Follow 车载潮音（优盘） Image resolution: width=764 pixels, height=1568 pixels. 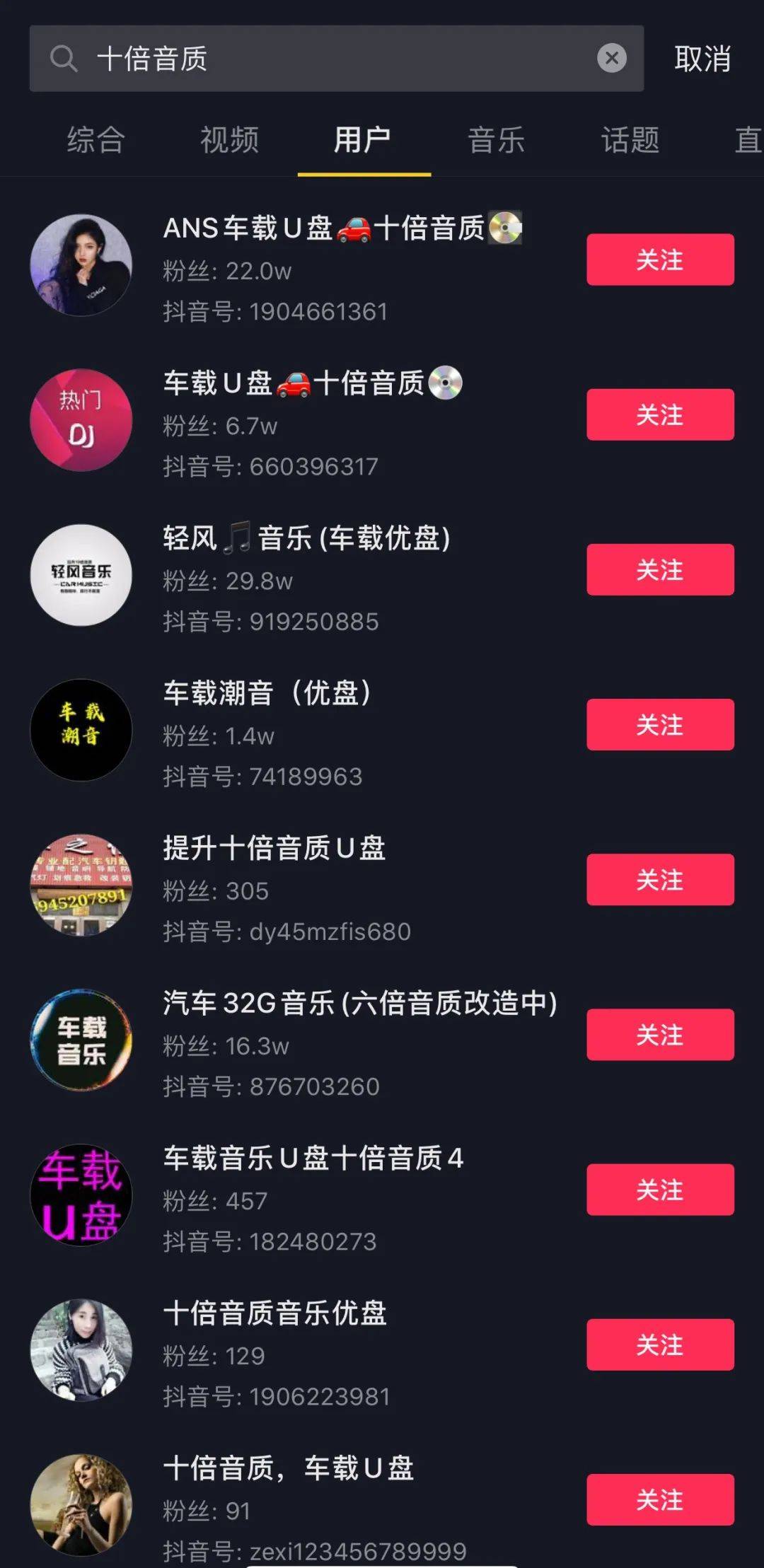point(659,724)
